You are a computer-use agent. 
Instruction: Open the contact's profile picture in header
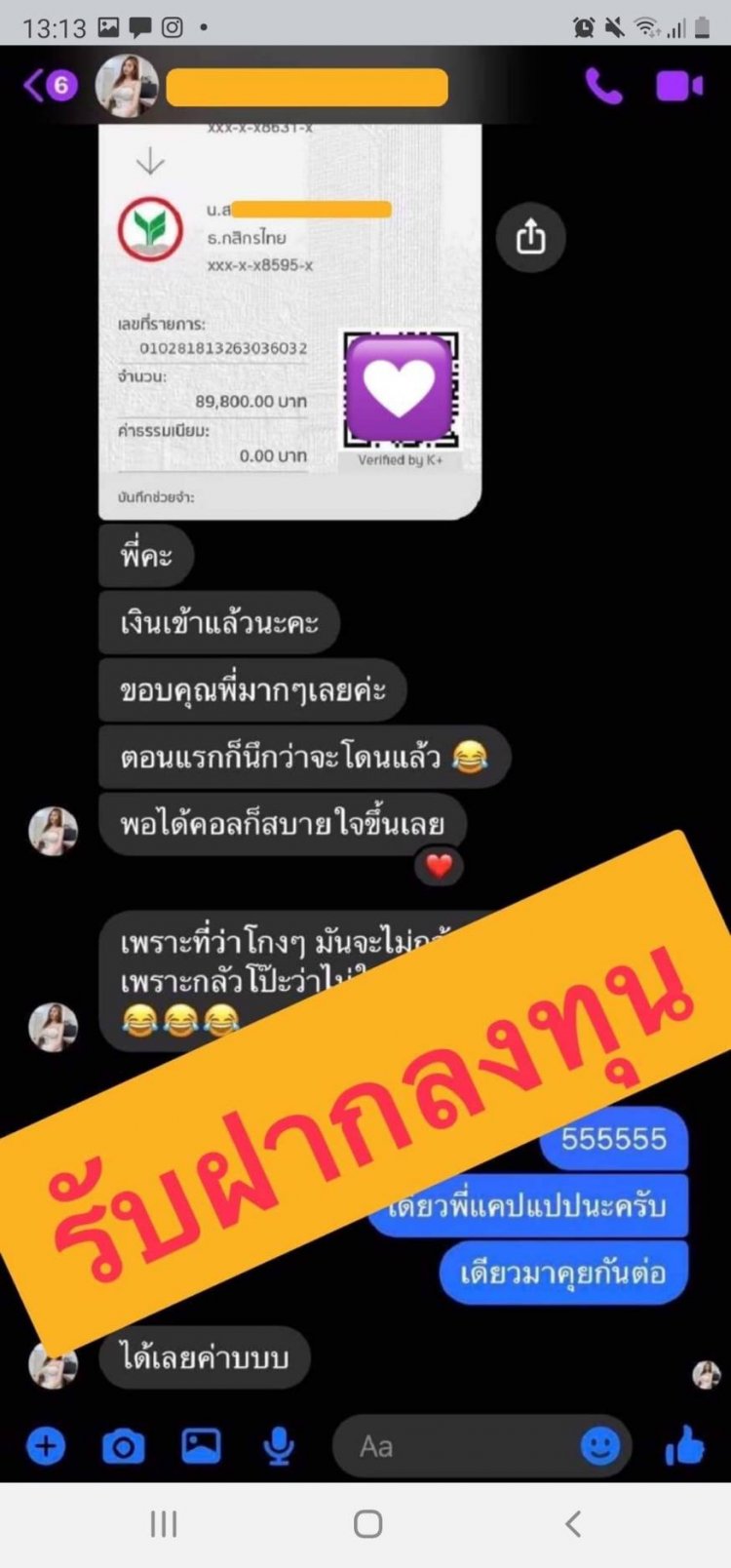127,86
